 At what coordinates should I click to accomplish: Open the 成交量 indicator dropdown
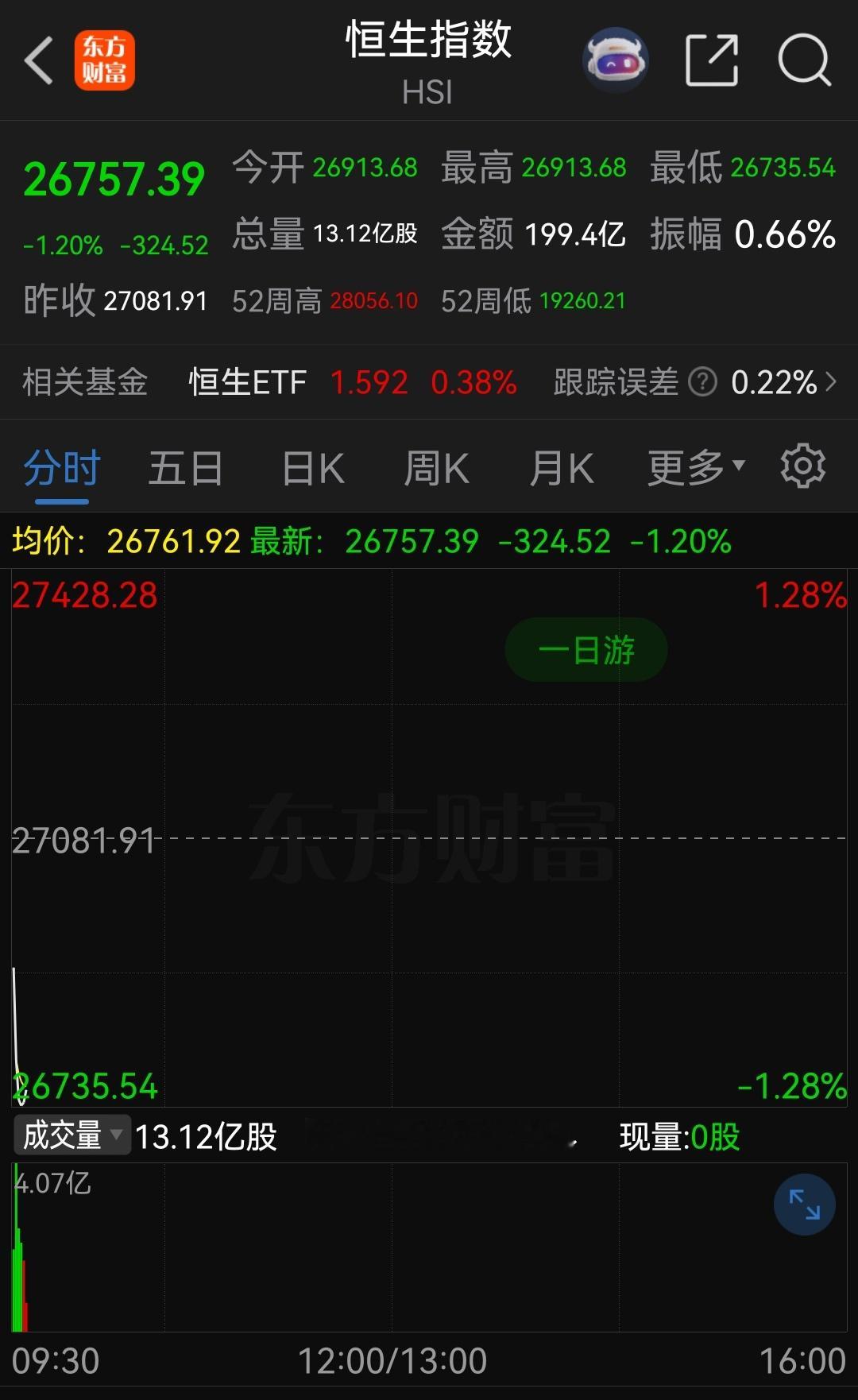click(x=70, y=1136)
